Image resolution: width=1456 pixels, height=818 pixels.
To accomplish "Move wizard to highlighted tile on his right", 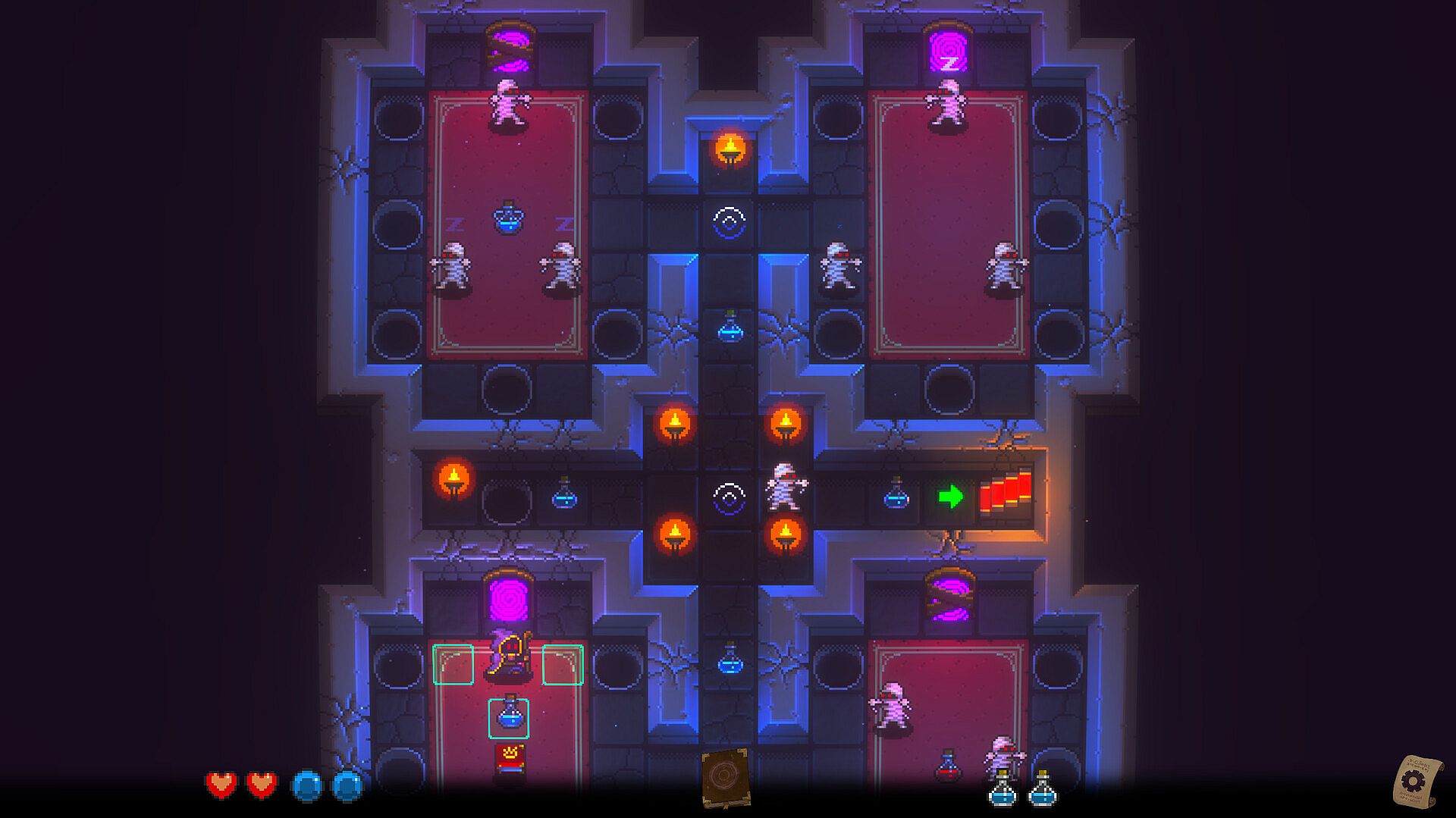I will click(x=563, y=664).
